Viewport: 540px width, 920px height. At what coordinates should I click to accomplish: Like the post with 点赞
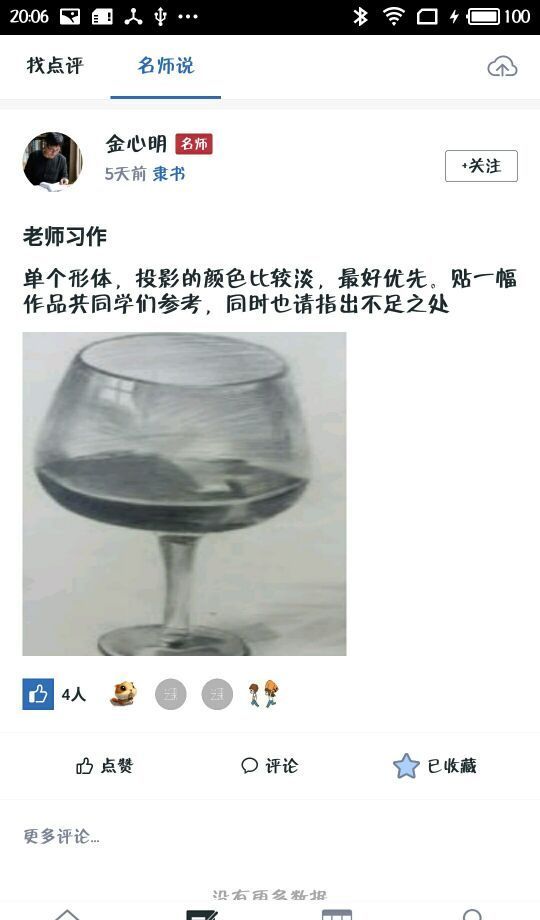pyautogui.click(x=104, y=766)
